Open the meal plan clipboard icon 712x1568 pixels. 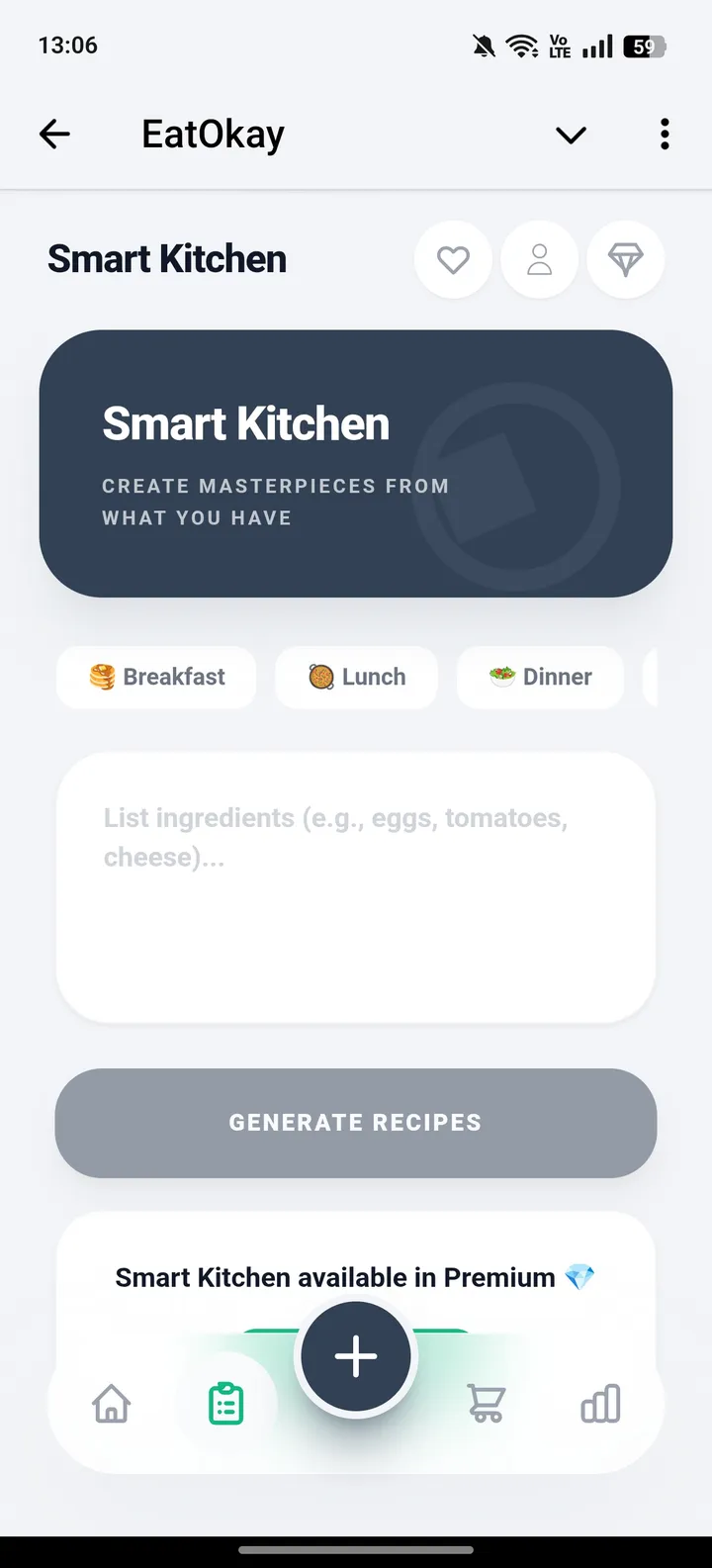pos(225,1403)
